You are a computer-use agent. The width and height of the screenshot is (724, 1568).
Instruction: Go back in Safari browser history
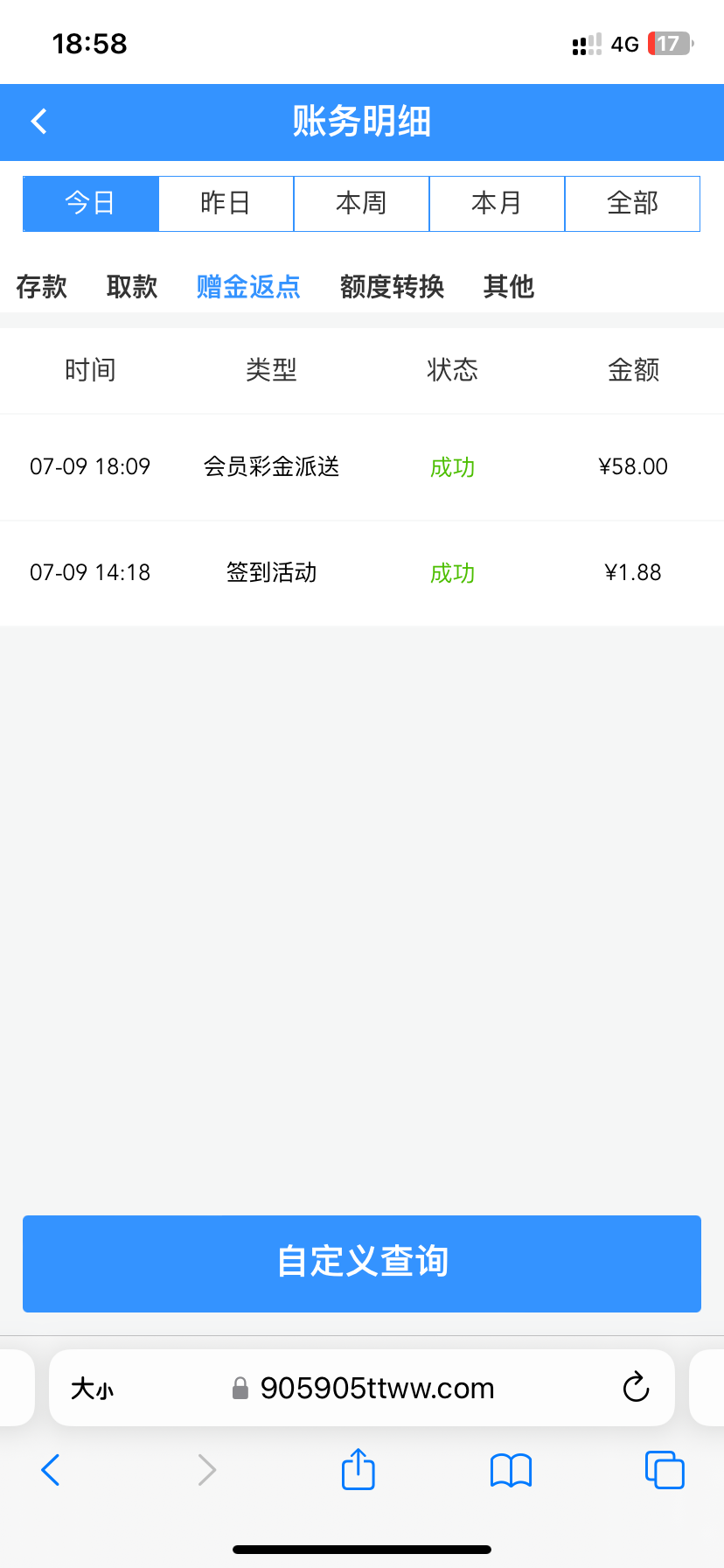(x=51, y=1470)
